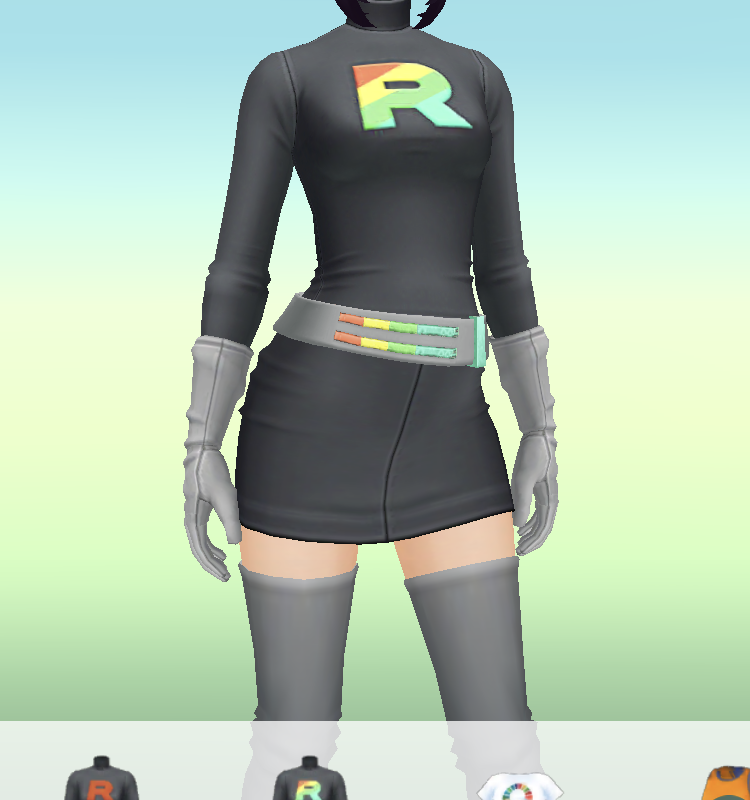Select the black top with red R
The width and height of the screenshot is (750, 800).
click(x=101, y=782)
